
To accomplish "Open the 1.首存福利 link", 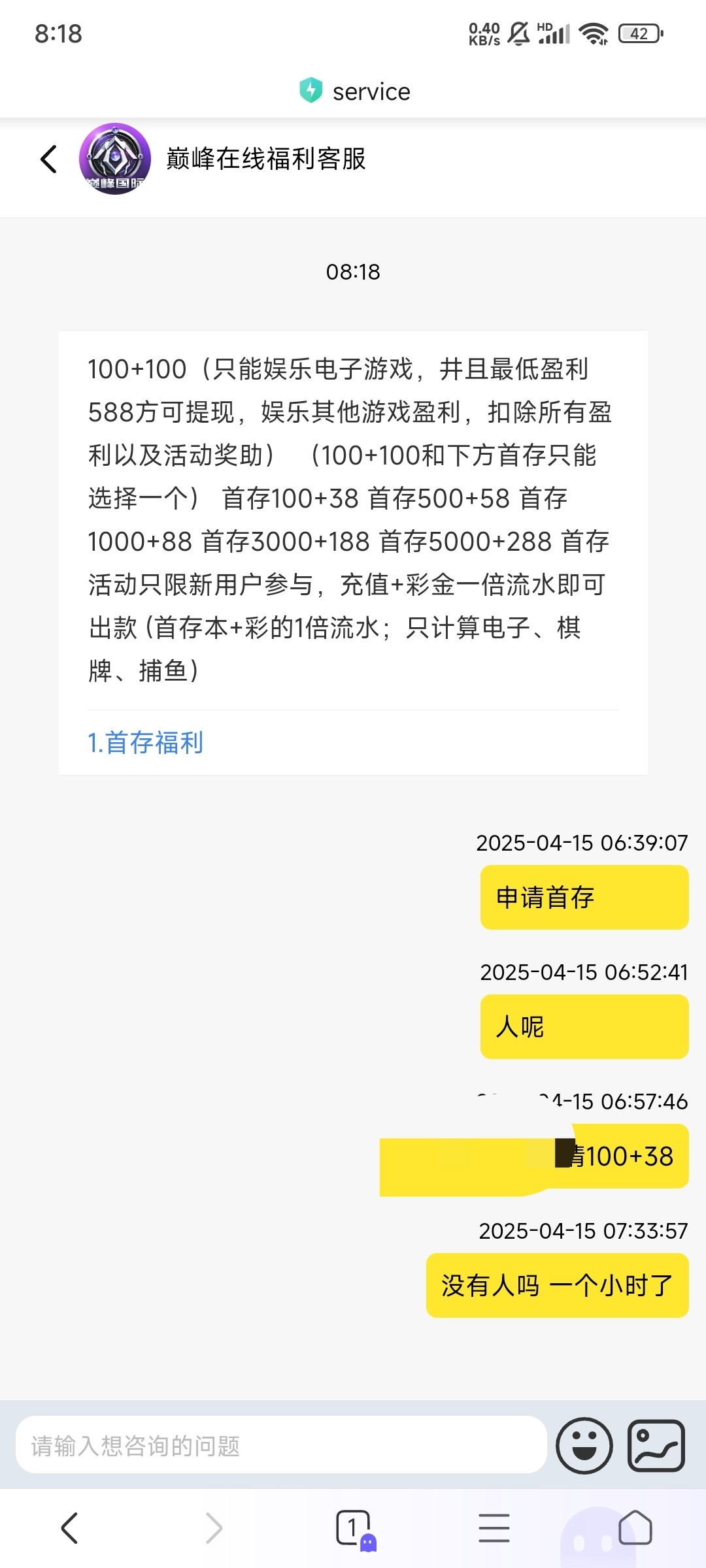I will [x=145, y=743].
